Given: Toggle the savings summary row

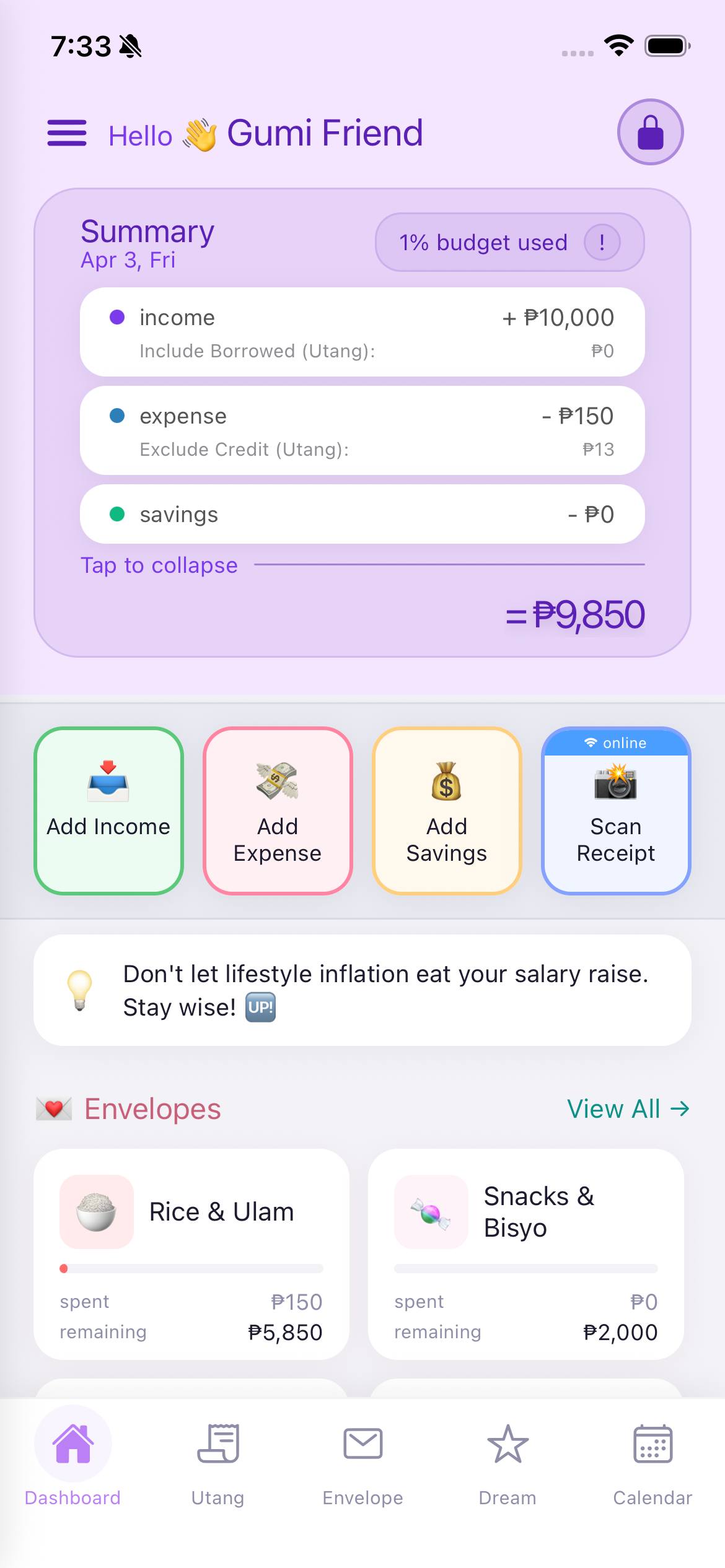Looking at the screenshot, I should [x=362, y=513].
